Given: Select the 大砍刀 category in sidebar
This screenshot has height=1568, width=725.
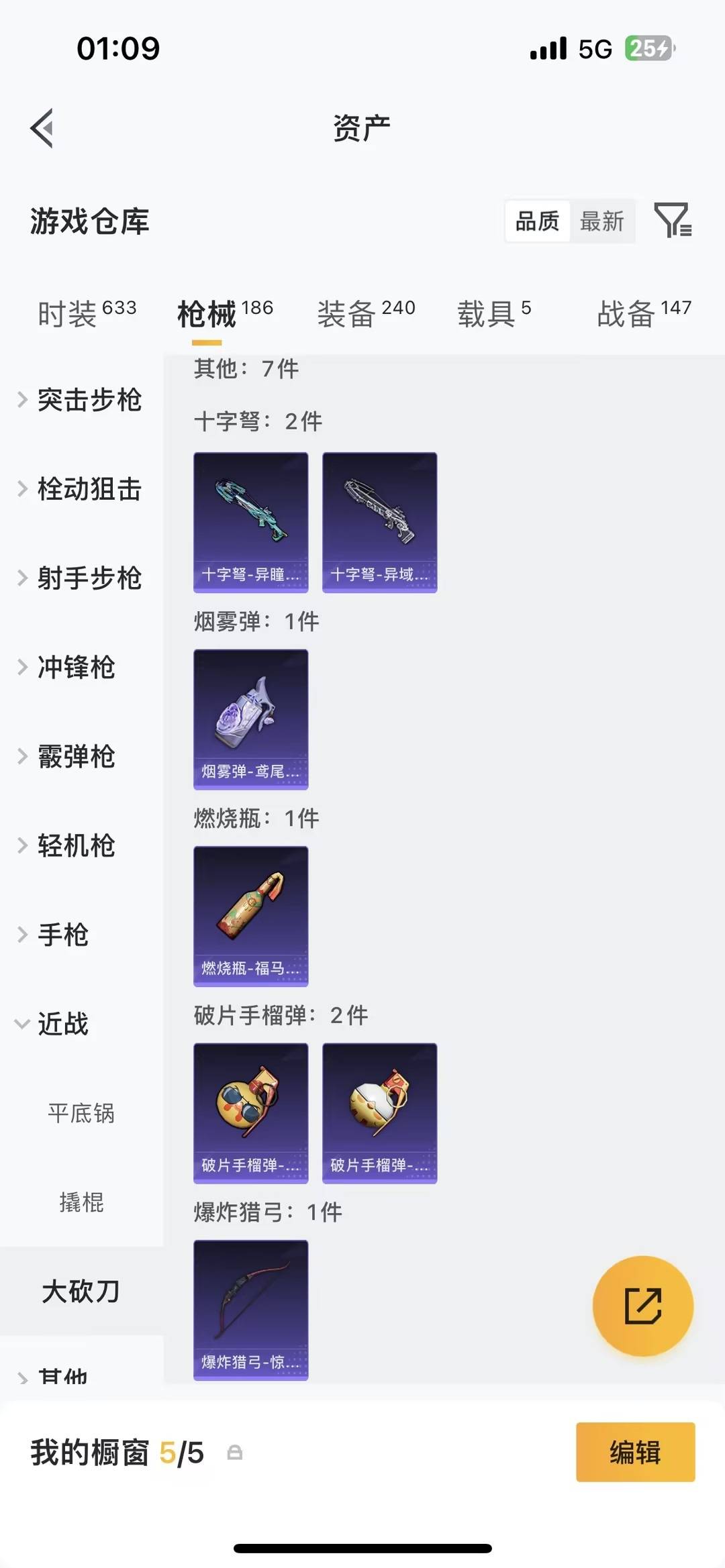Looking at the screenshot, I should click(x=82, y=1291).
